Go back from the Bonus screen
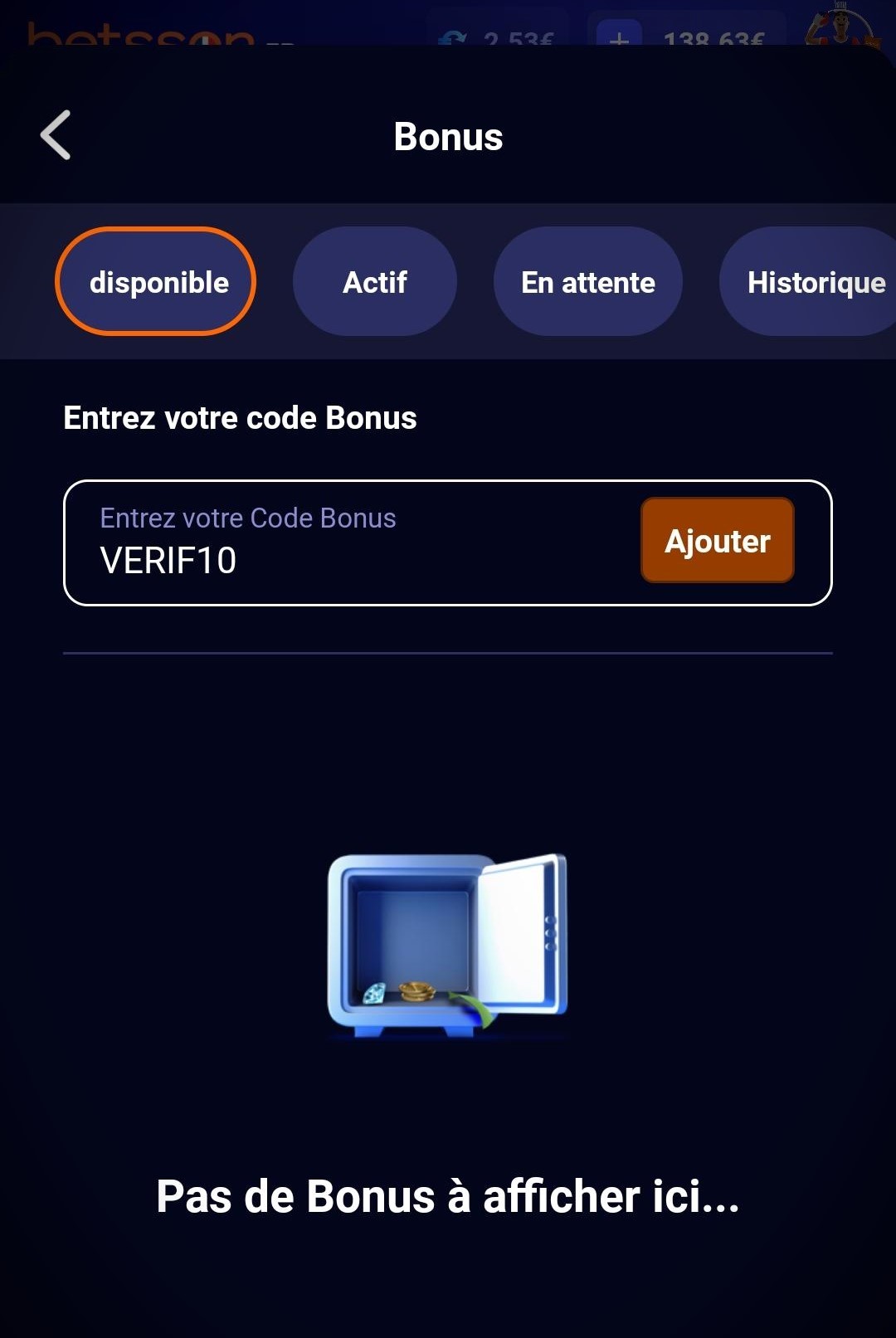This screenshot has width=896, height=1338. pyautogui.click(x=56, y=135)
